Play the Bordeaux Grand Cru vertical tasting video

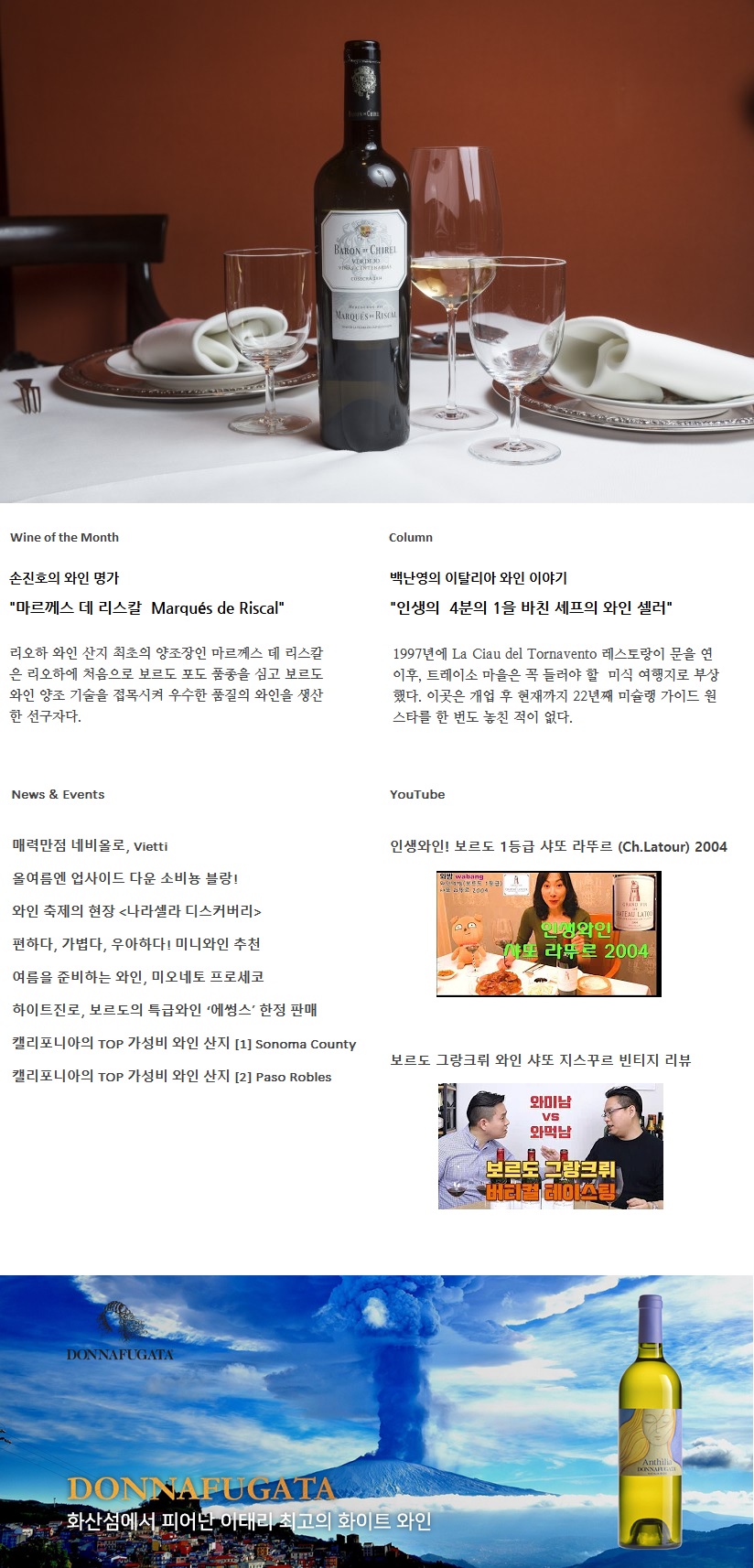point(550,1146)
